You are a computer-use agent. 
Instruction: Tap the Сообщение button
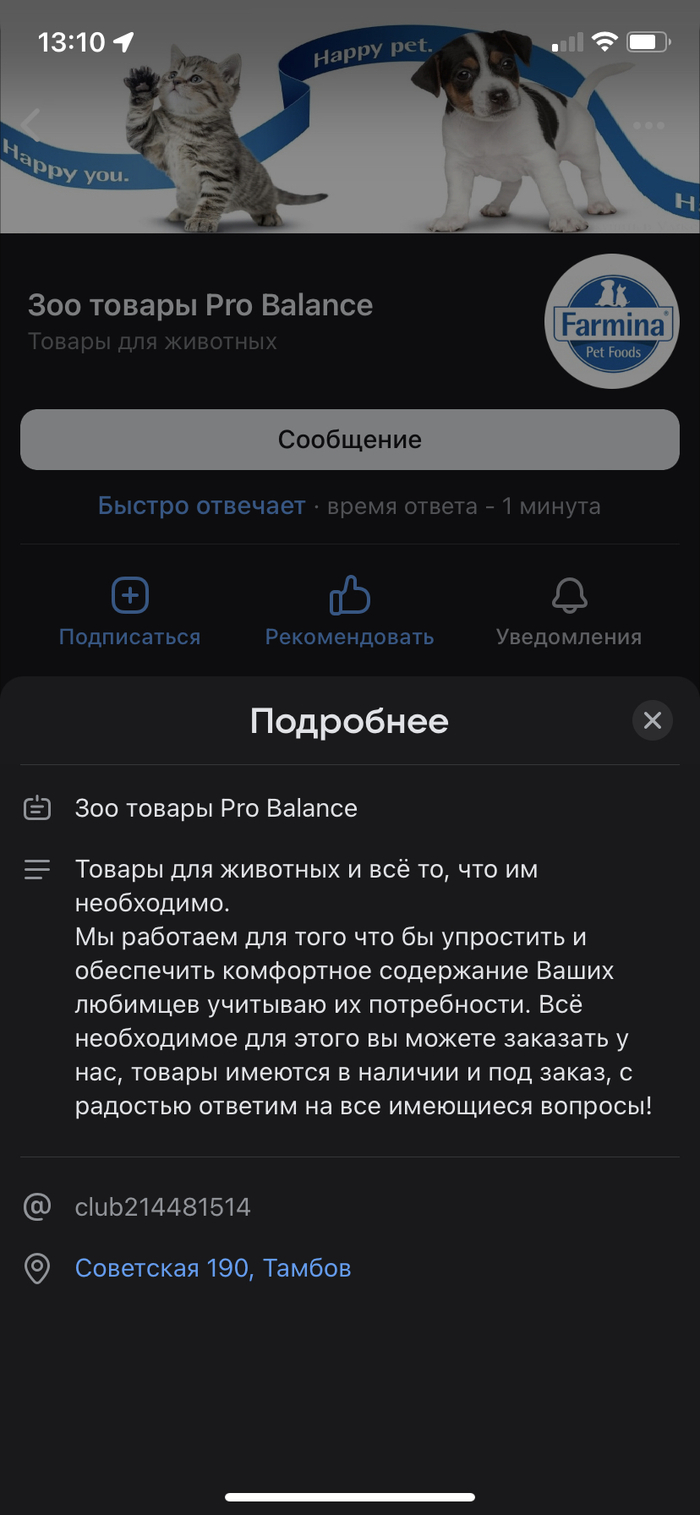(350, 439)
